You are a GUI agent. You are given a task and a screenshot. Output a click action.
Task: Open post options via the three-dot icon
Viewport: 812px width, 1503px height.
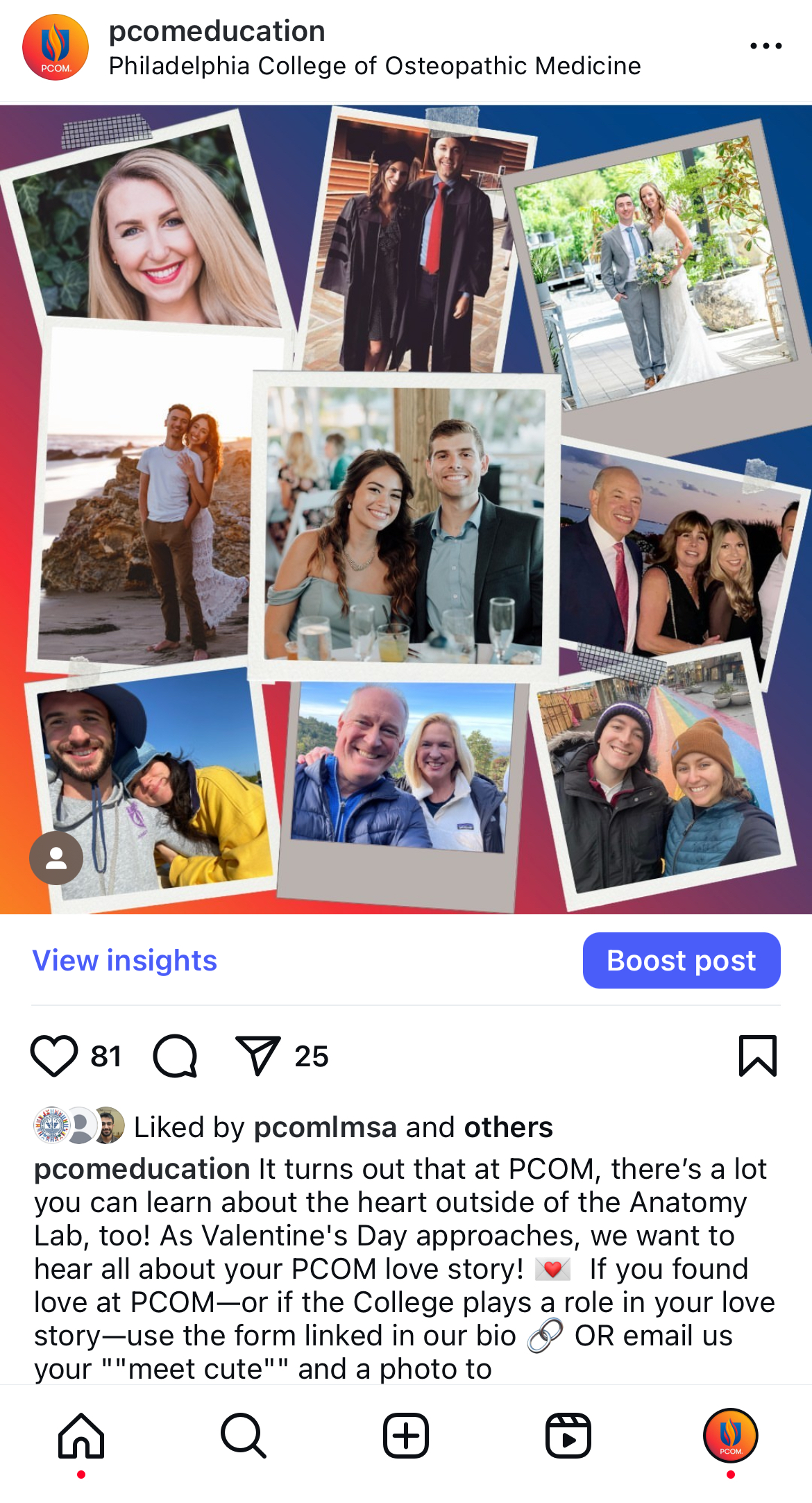[x=768, y=46]
